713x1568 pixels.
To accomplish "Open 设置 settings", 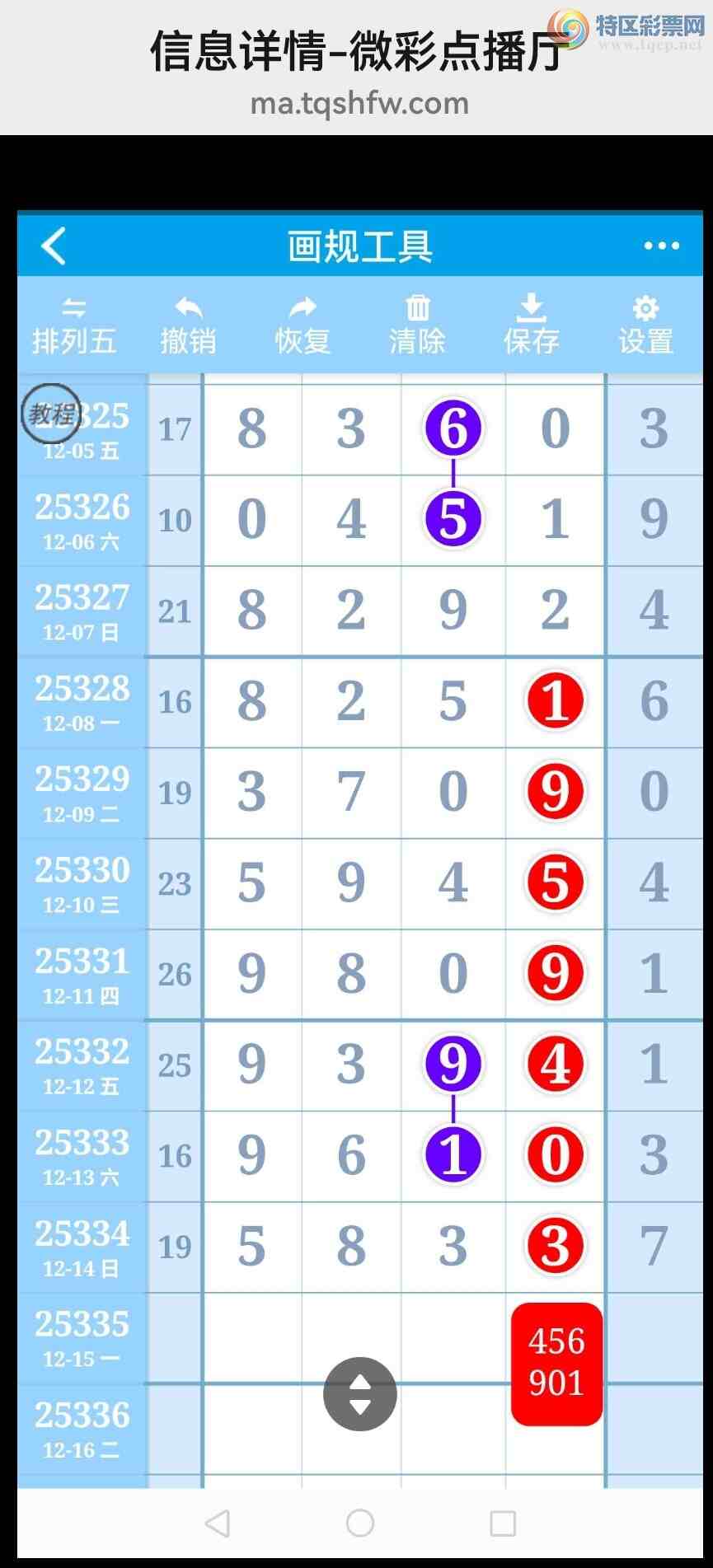I will (x=645, y=326).
